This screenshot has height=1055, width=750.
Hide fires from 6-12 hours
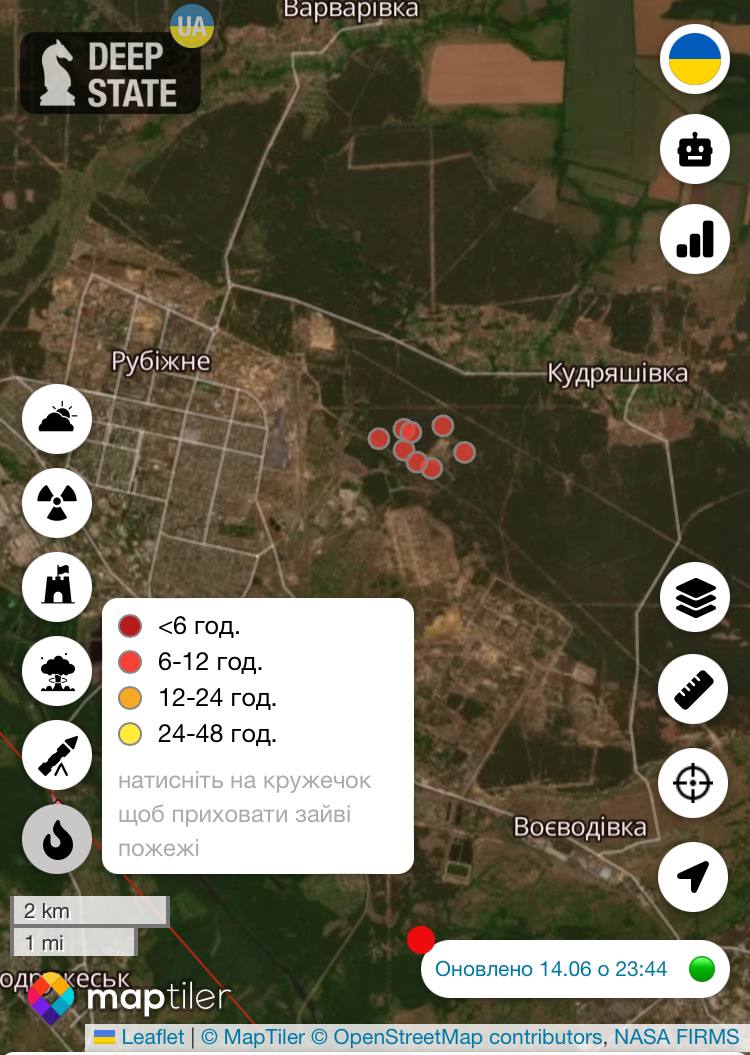(x=130, y=662)
